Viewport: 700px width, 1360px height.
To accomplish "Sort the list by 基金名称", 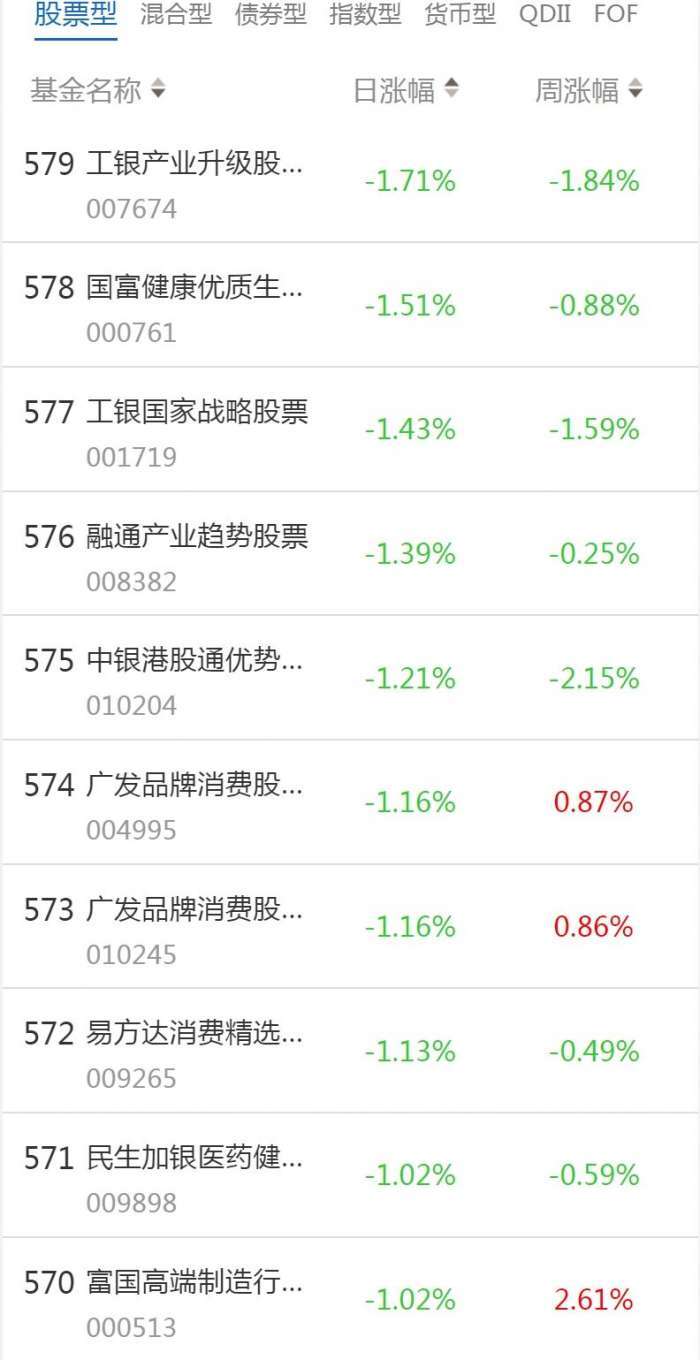I will coord(97,91).
